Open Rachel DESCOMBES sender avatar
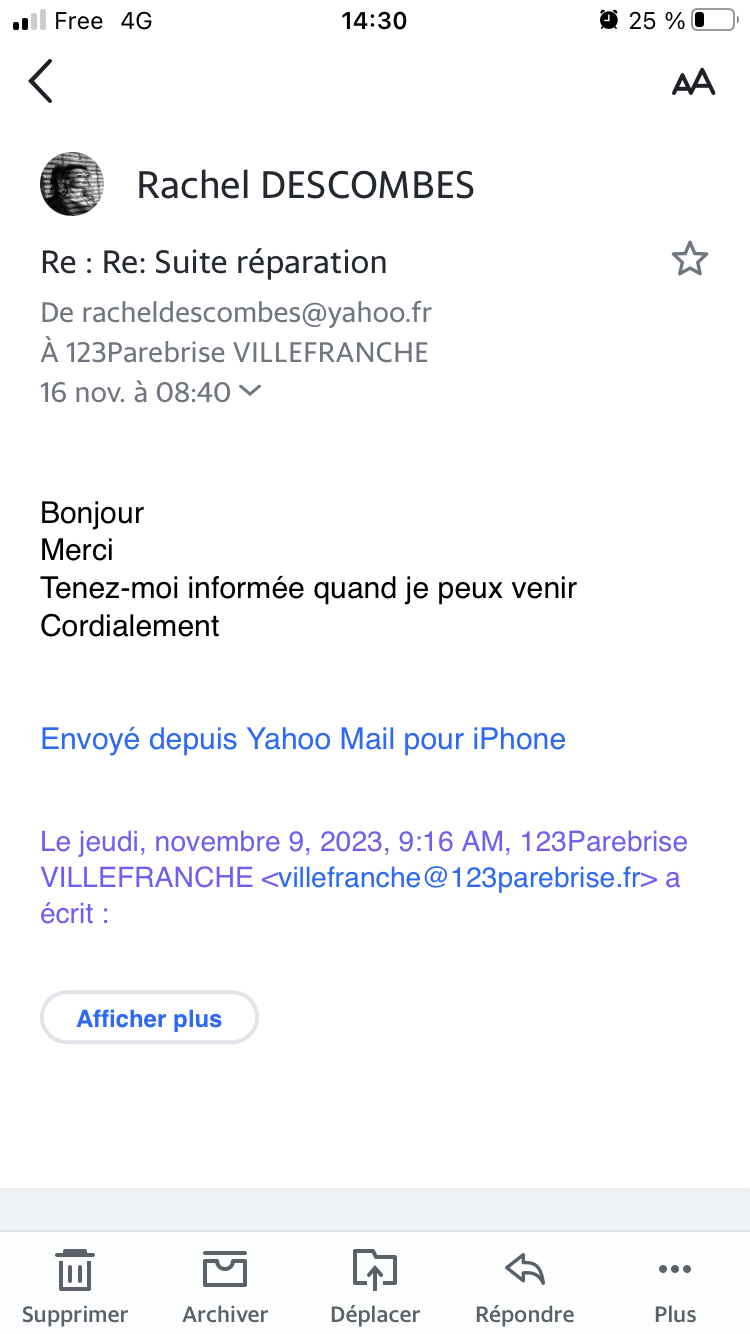750x1334 pixels. [x=72, y=184]
